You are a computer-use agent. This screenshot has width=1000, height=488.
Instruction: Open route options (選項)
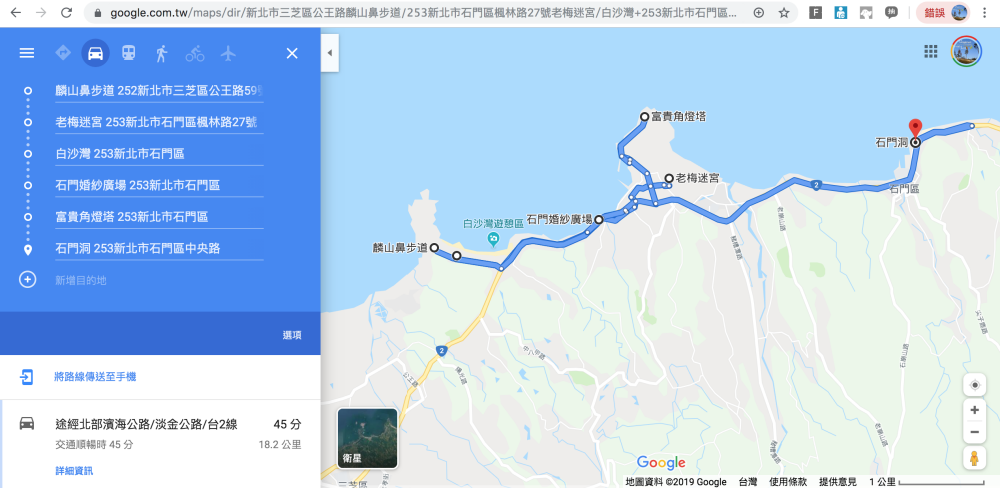coord(292,335)
